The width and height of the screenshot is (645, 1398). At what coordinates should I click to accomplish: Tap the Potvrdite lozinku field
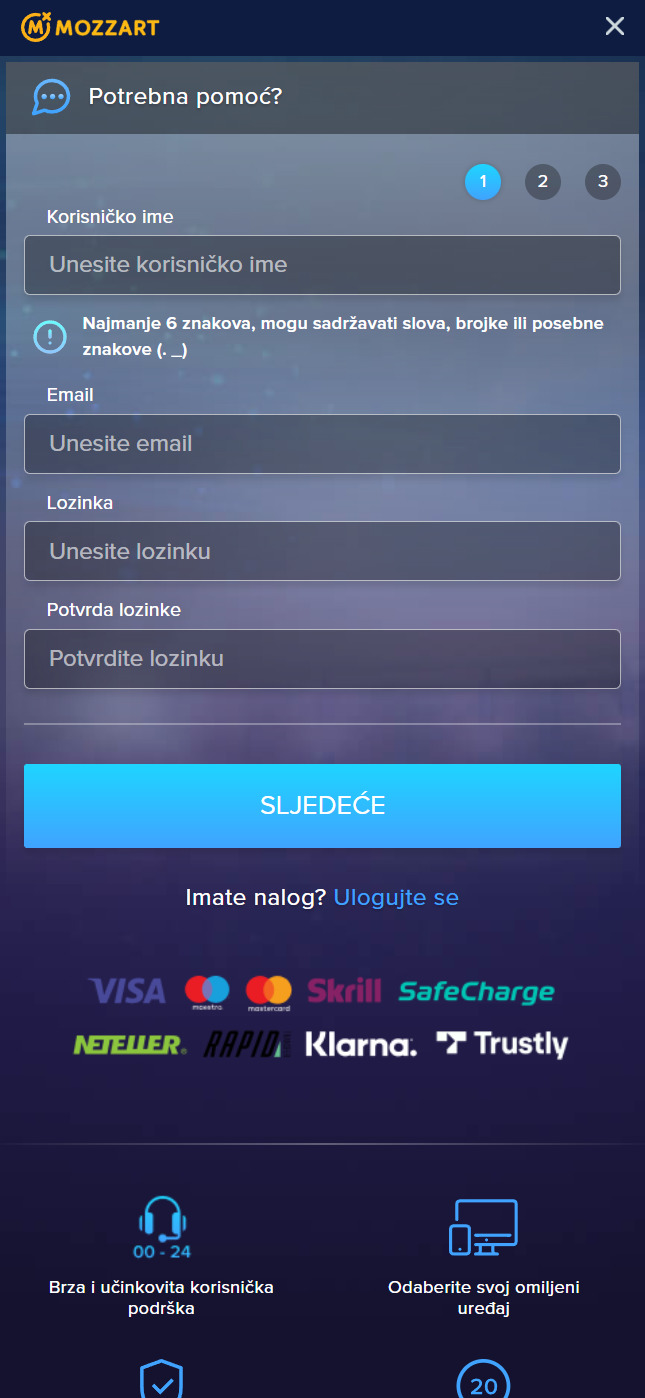tap(322, 659)
